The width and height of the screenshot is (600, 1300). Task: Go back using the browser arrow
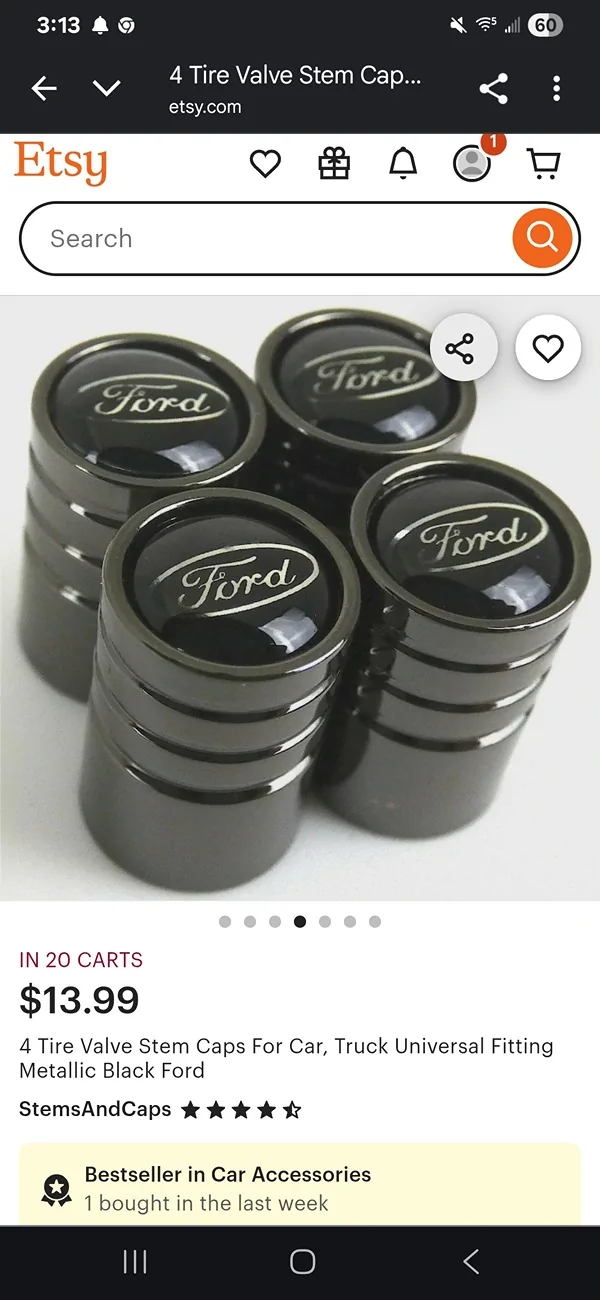(x=44, y=89)
